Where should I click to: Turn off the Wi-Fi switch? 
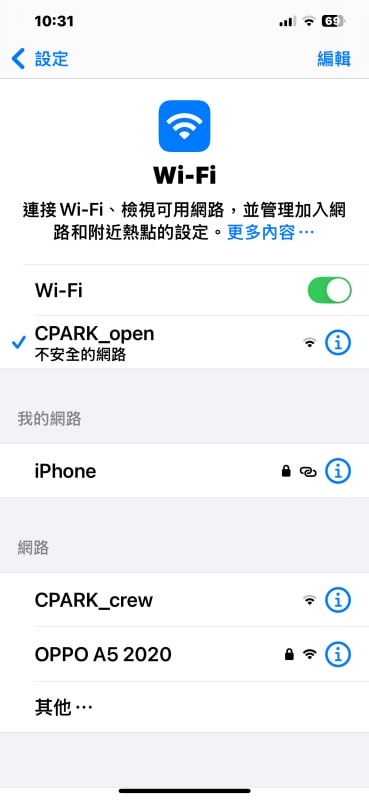coord(329,290)
